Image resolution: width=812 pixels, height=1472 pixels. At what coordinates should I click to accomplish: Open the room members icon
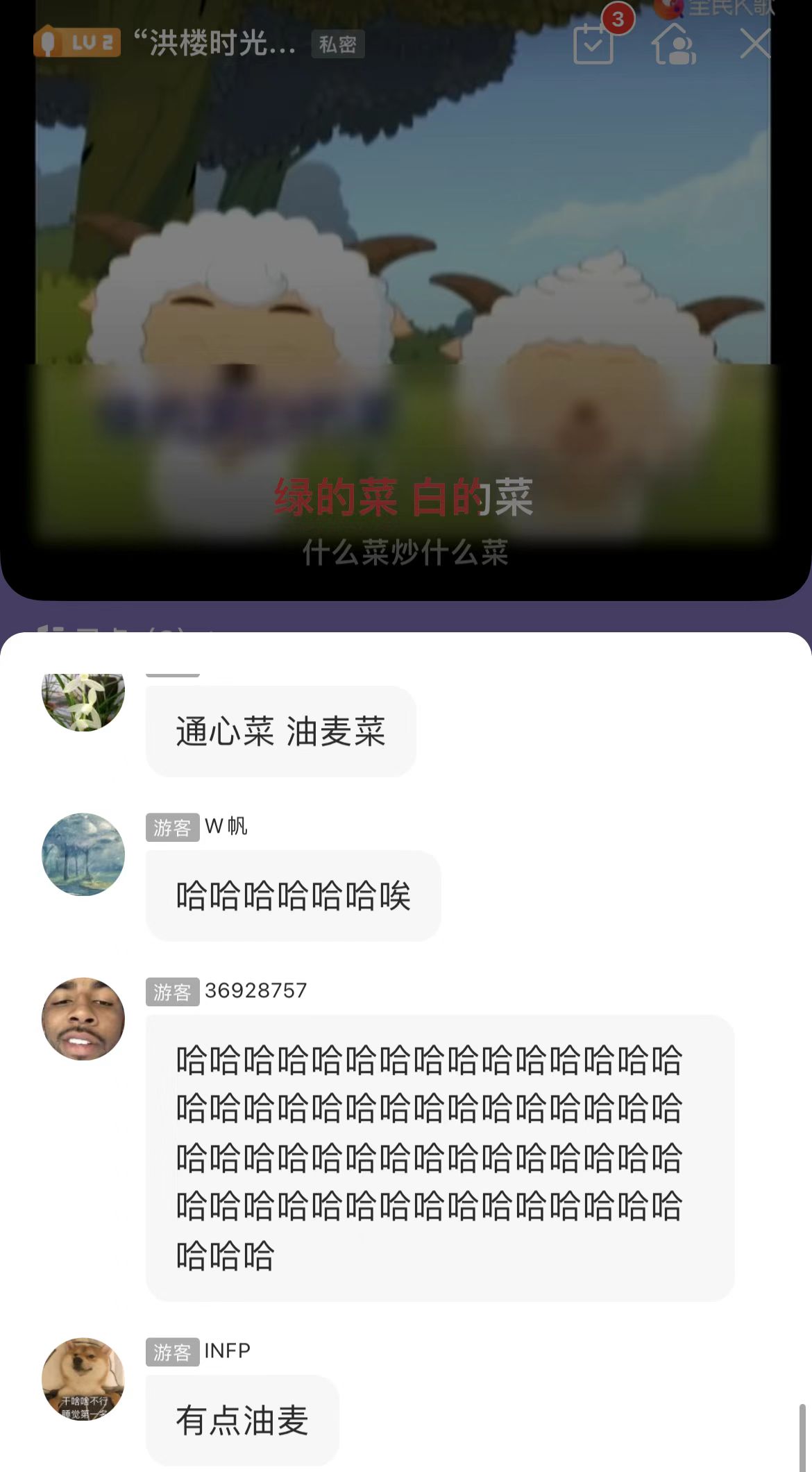pyautogui.click(x=674, y=44)
